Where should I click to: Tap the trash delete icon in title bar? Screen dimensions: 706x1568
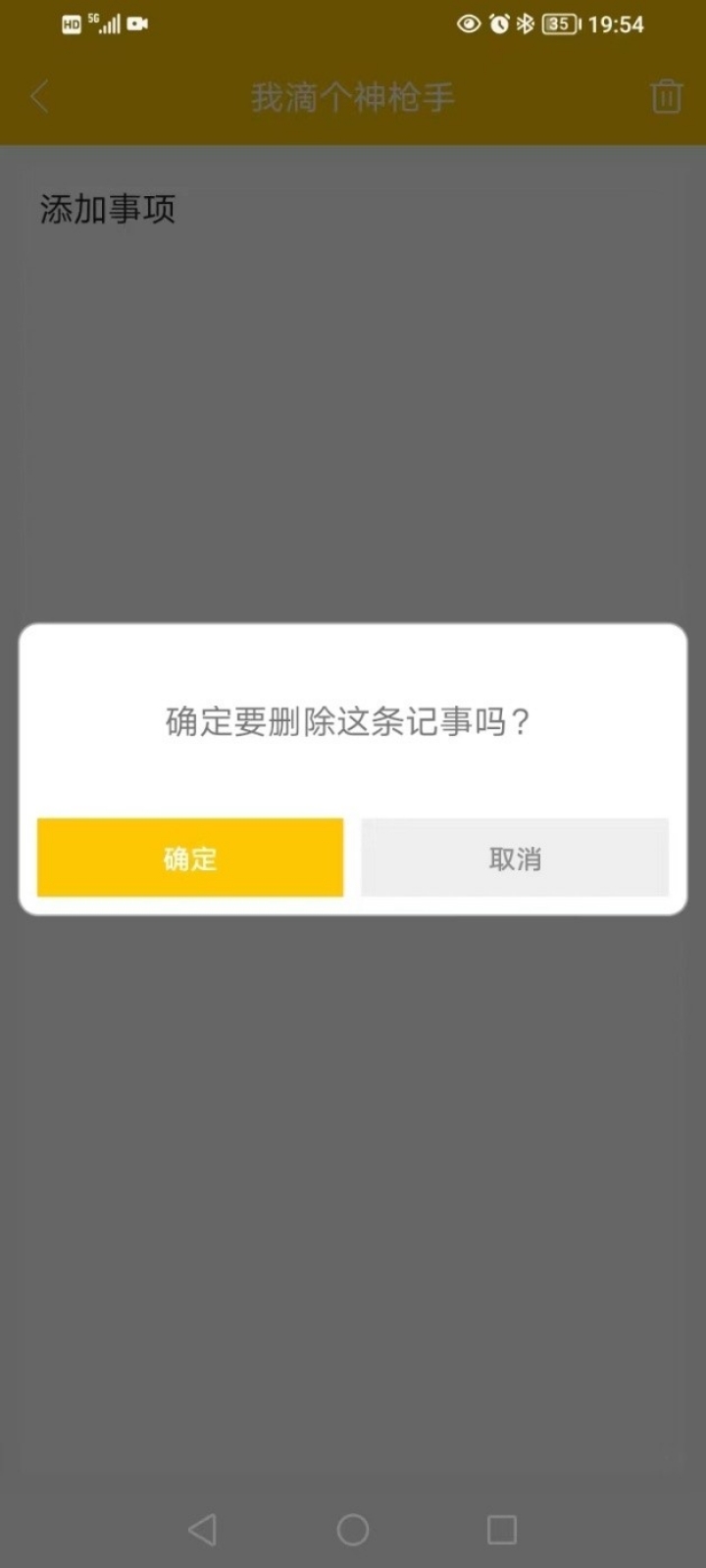pyautogui.click(x=667, y=96)
